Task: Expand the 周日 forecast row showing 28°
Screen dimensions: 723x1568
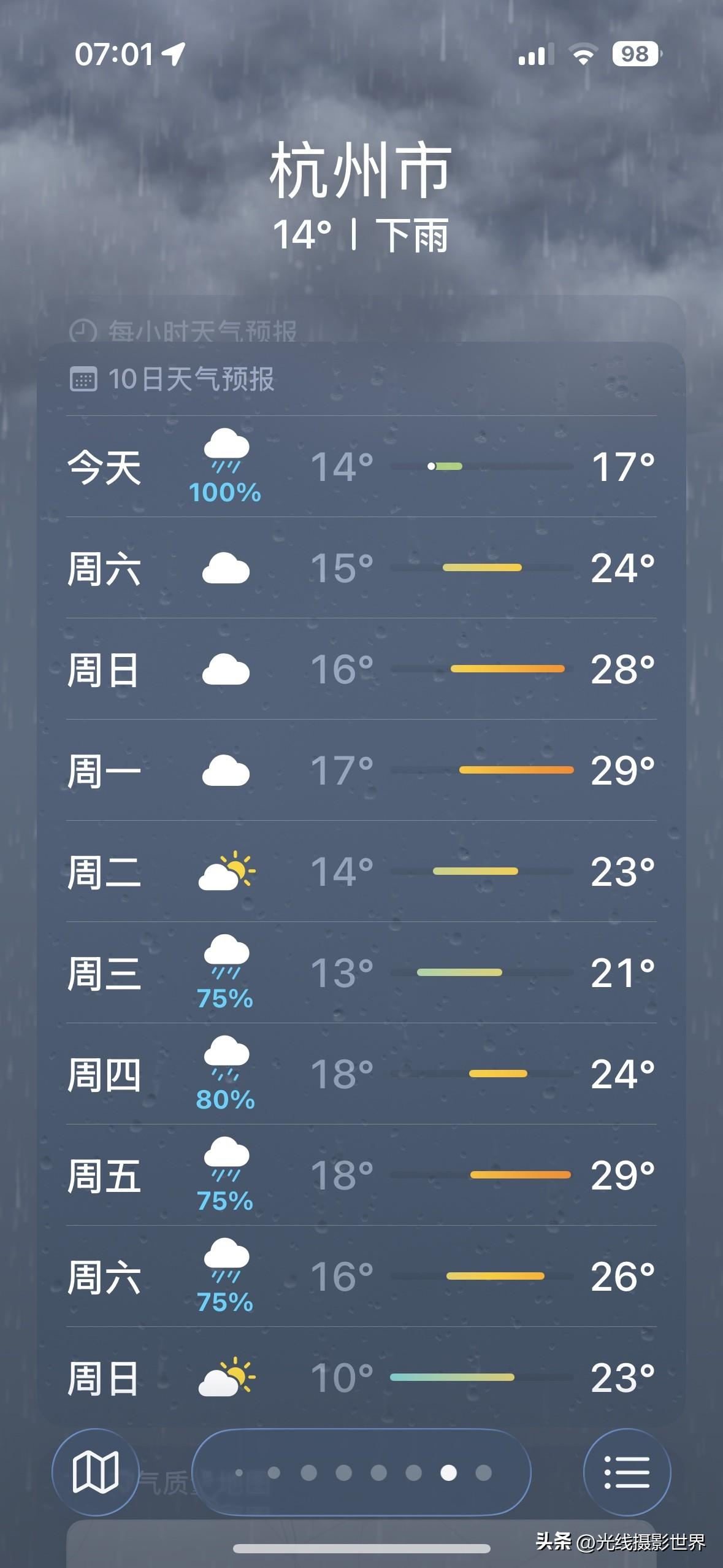Action: click(x=362, y=671)
